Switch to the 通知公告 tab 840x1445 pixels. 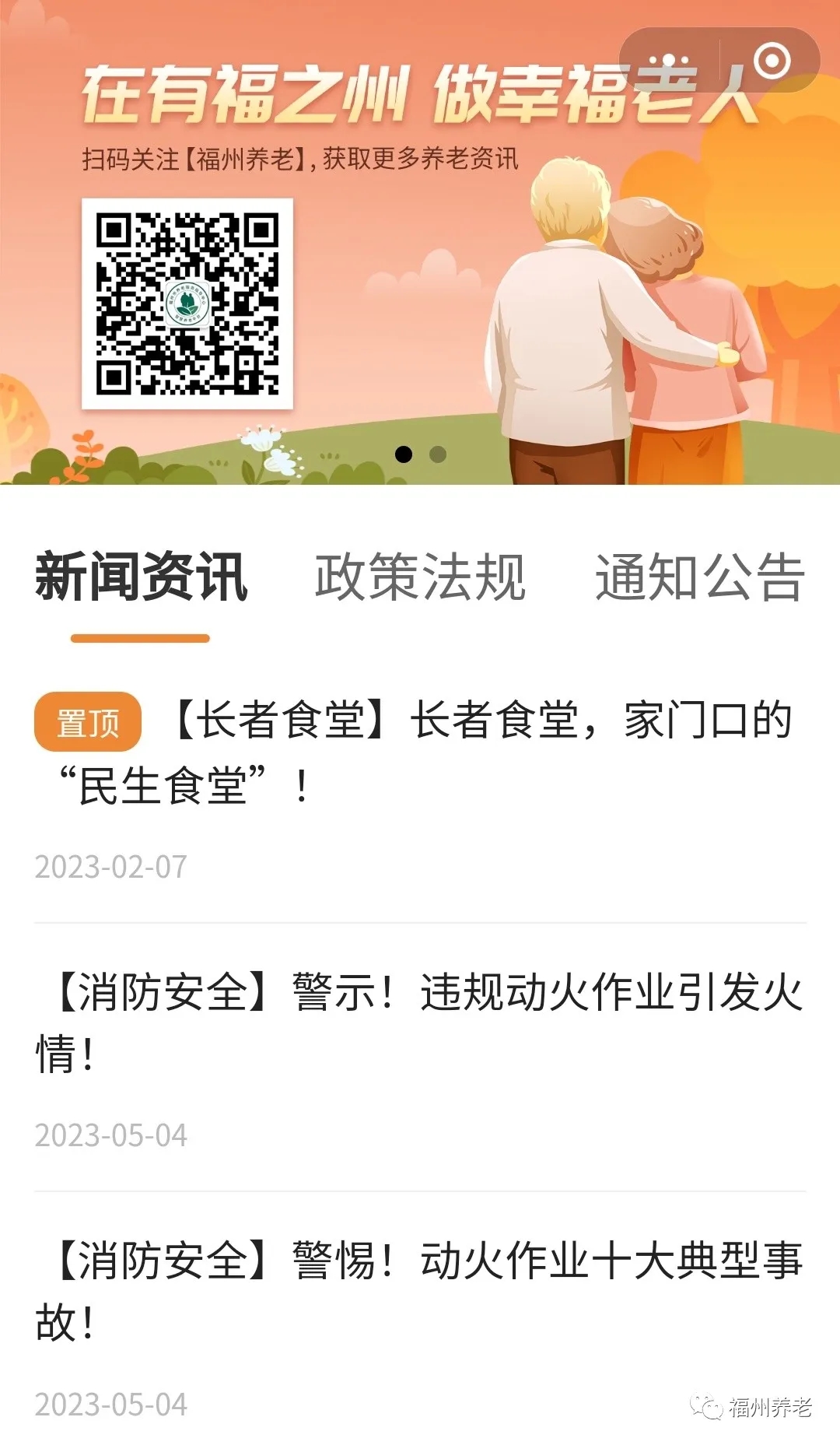coord(699,577)
